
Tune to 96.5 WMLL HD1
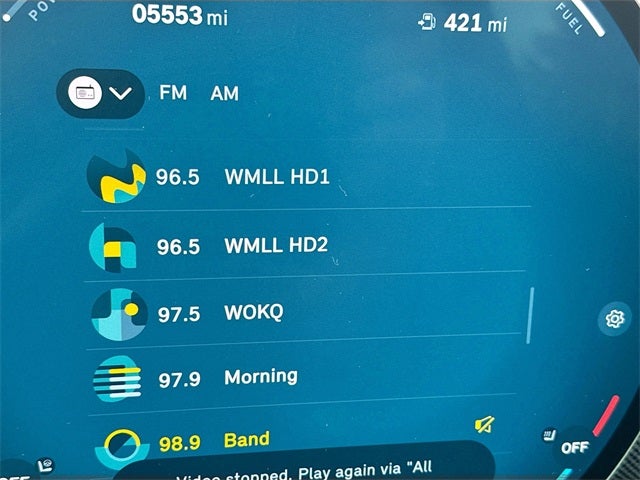coord(276,178)
